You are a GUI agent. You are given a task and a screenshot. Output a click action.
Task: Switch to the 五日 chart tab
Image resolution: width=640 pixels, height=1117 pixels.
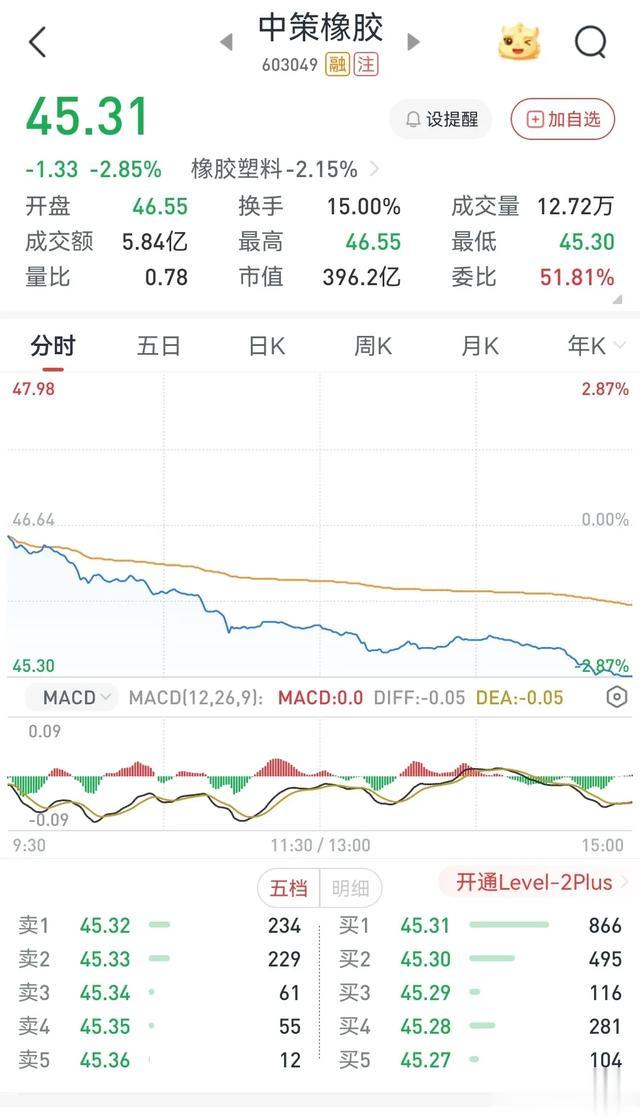pos(159,346)
